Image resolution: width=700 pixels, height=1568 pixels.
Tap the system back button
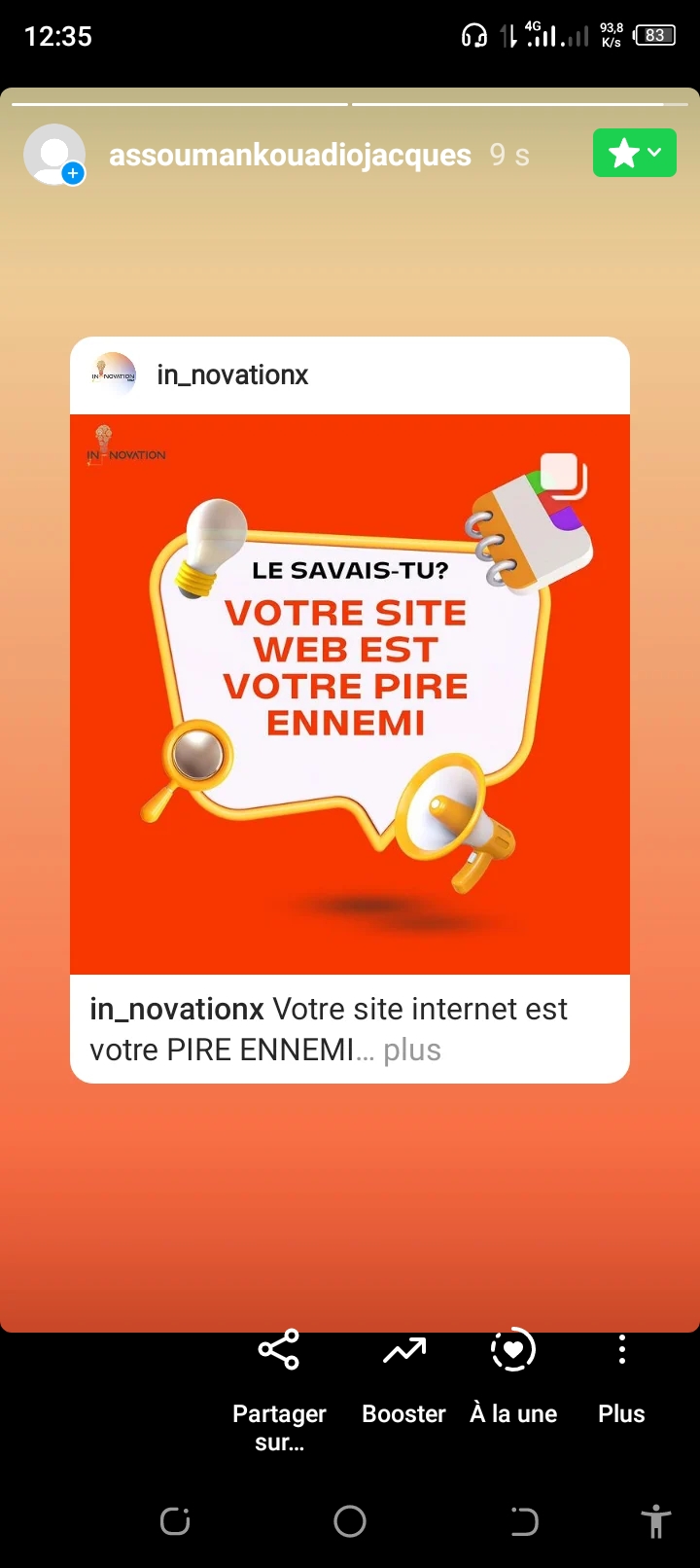click(524, 1521)
